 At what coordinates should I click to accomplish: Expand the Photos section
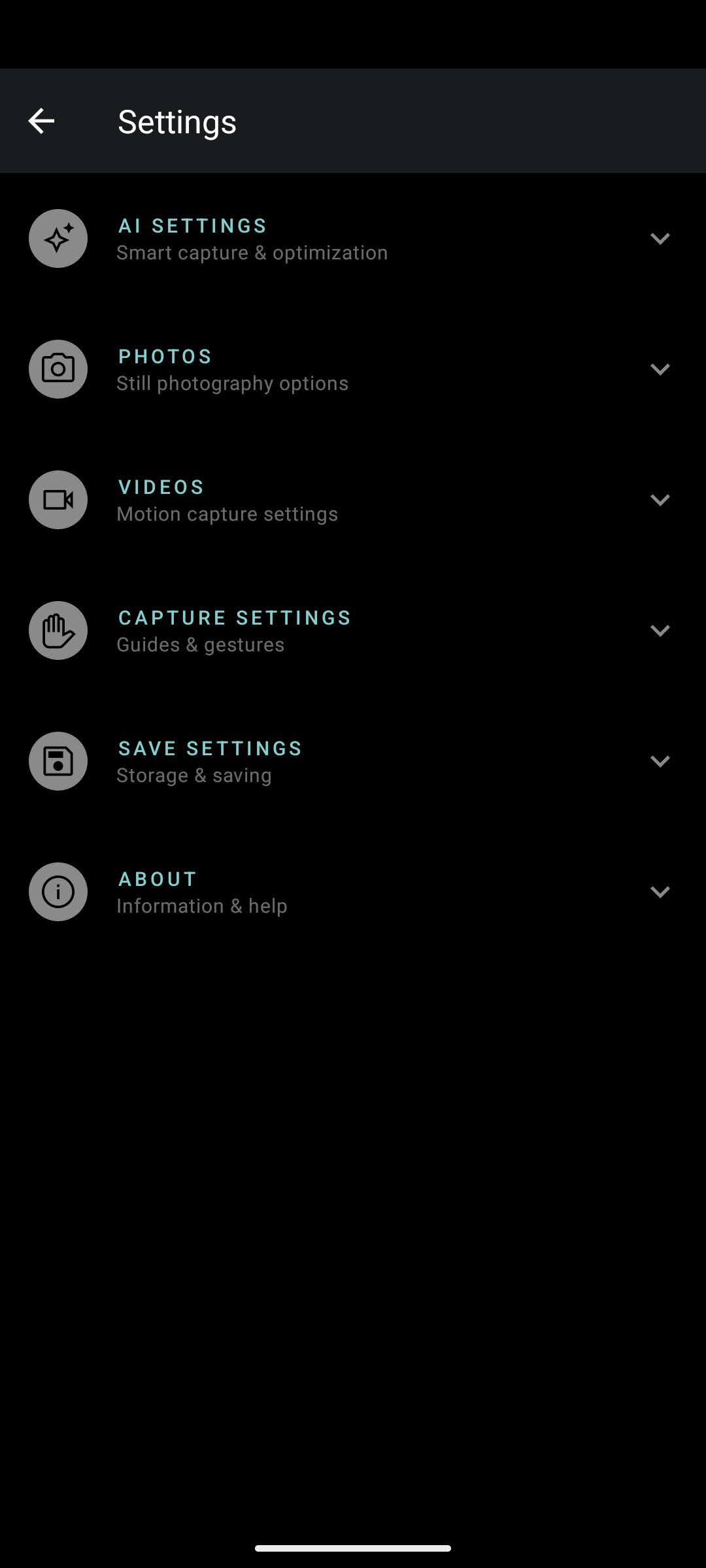click(353, 369)
